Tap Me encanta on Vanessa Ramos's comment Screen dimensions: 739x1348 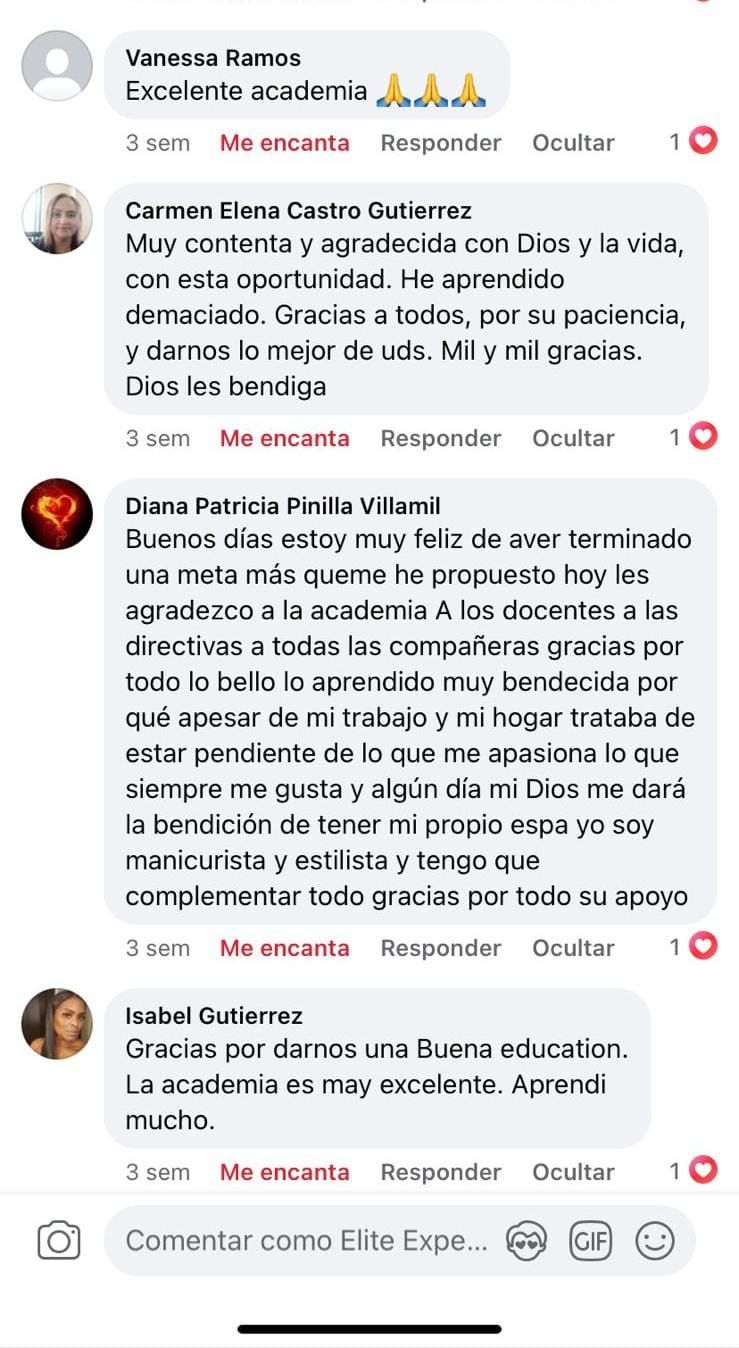[x=284, y=143]
